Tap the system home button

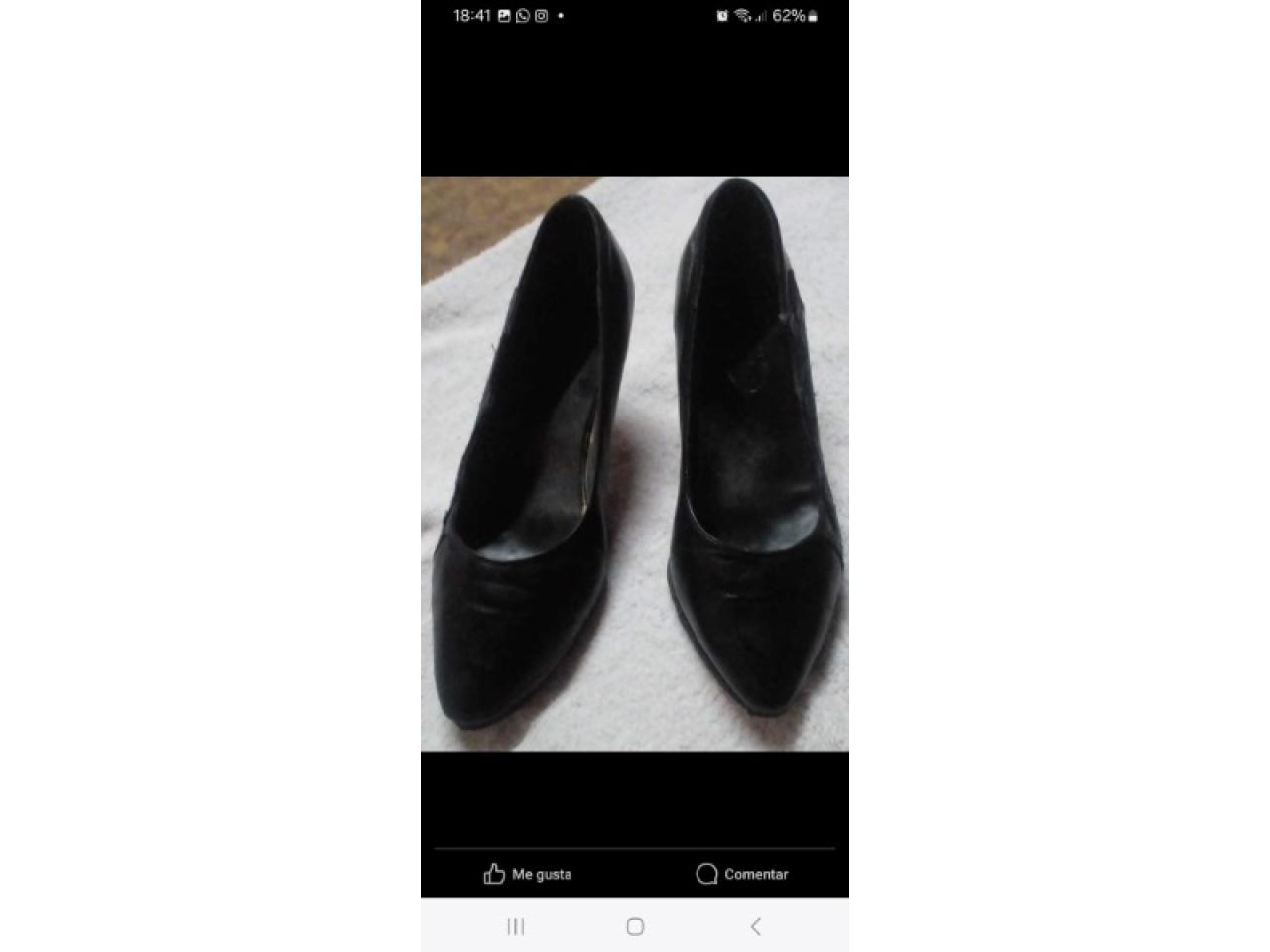pyautogui.click(x=635, y=926)
